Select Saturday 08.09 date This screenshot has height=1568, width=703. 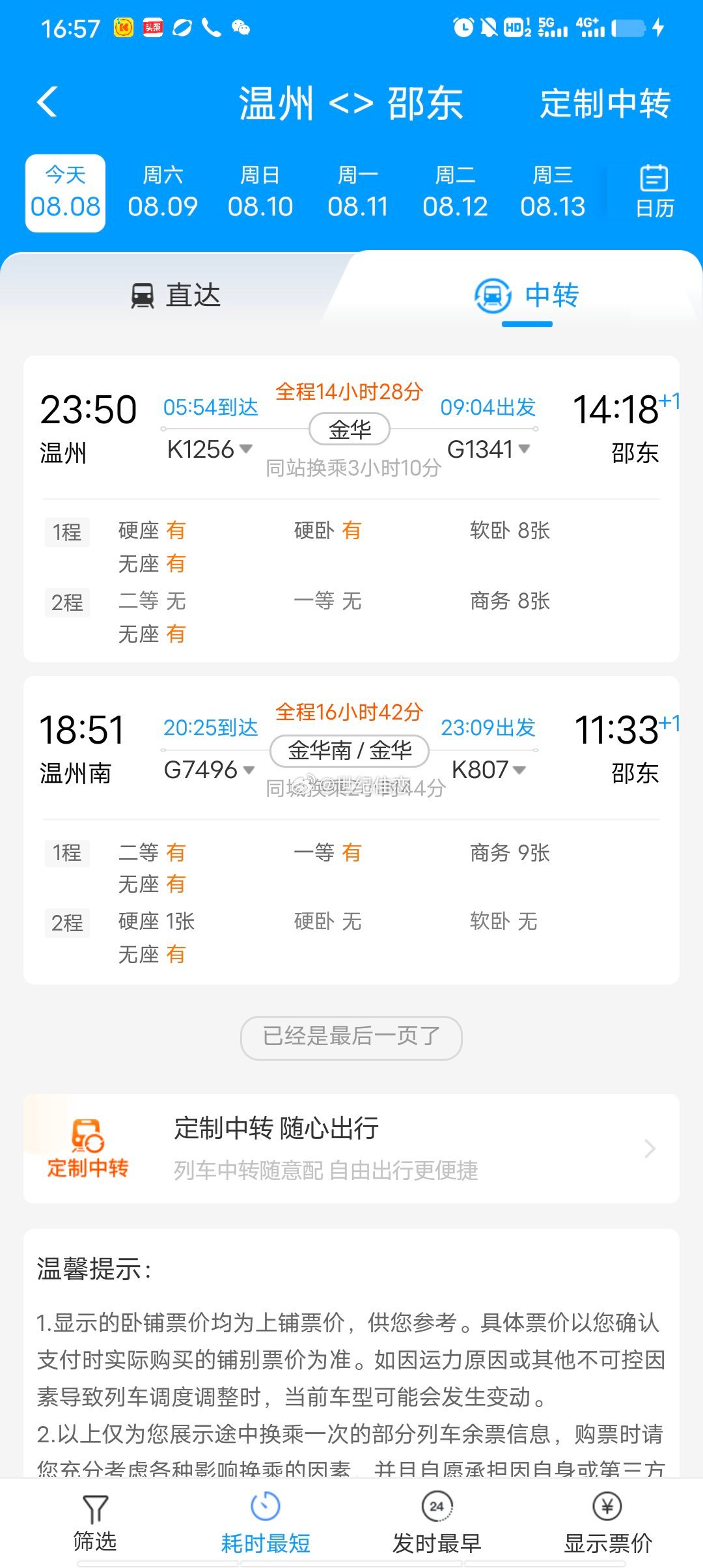(162, 192)
